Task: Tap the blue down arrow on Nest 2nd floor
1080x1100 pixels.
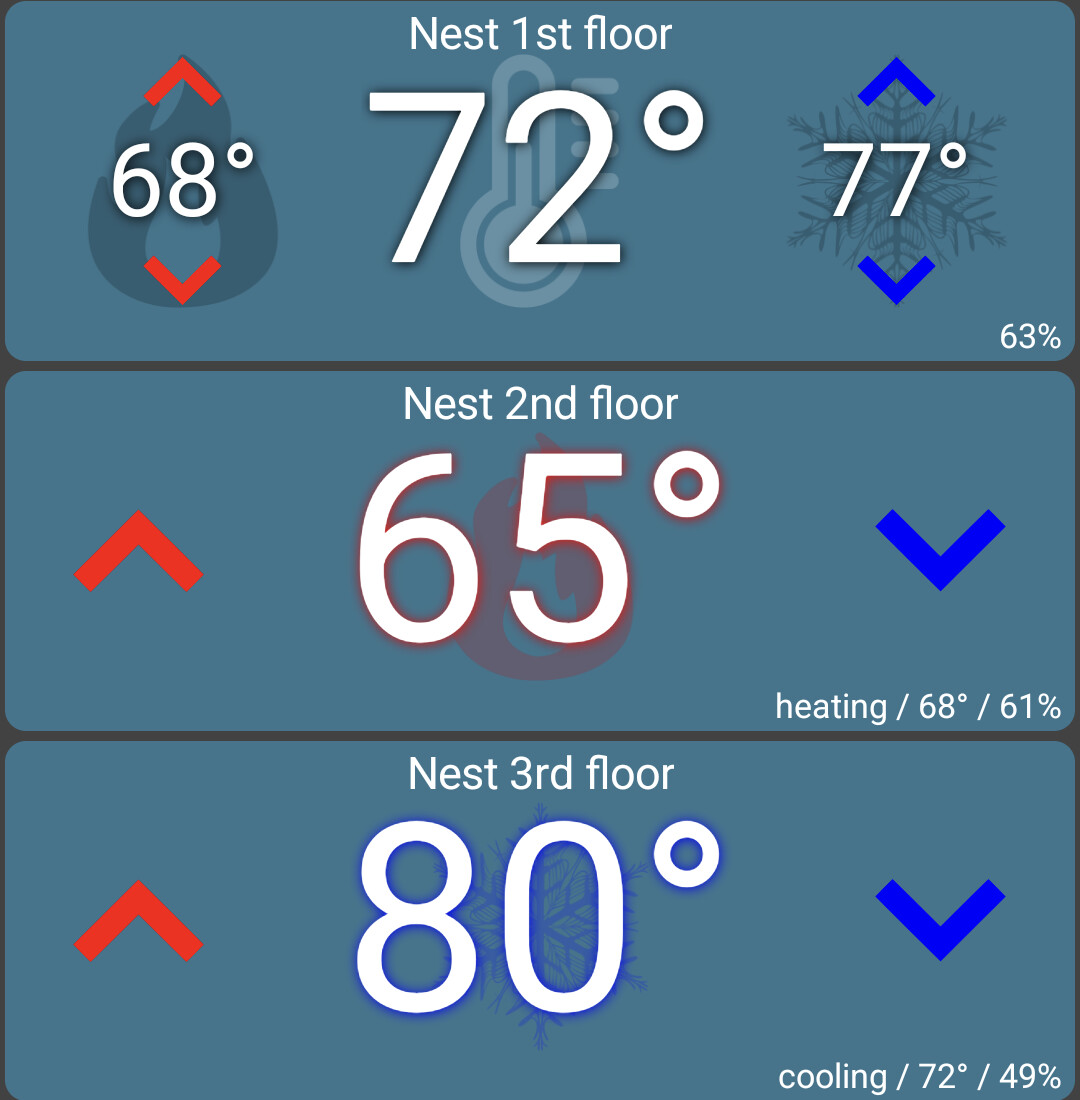Action: click(x=940, y=551)
